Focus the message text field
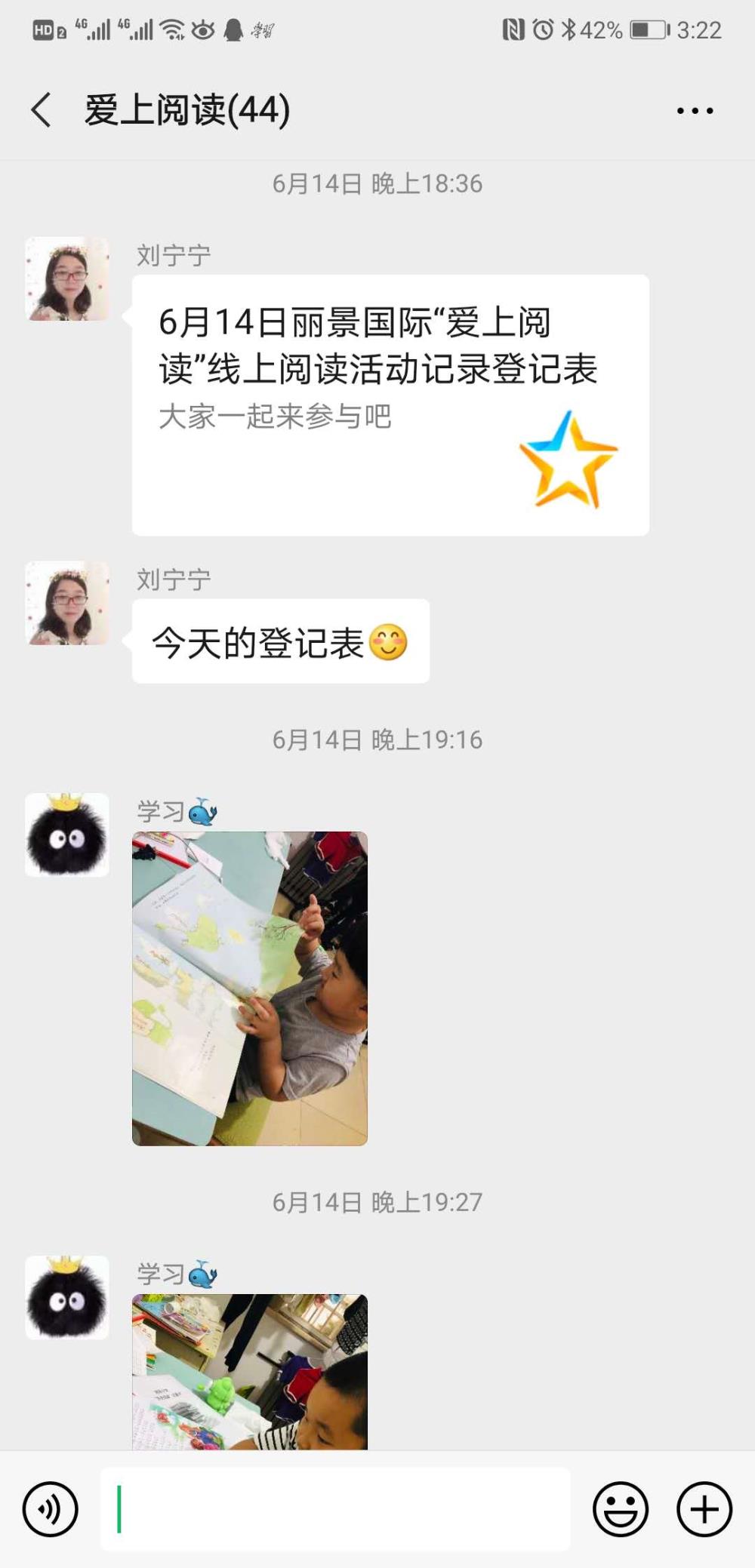This screenshot has width=755, height=1568. coord(335,1509)
